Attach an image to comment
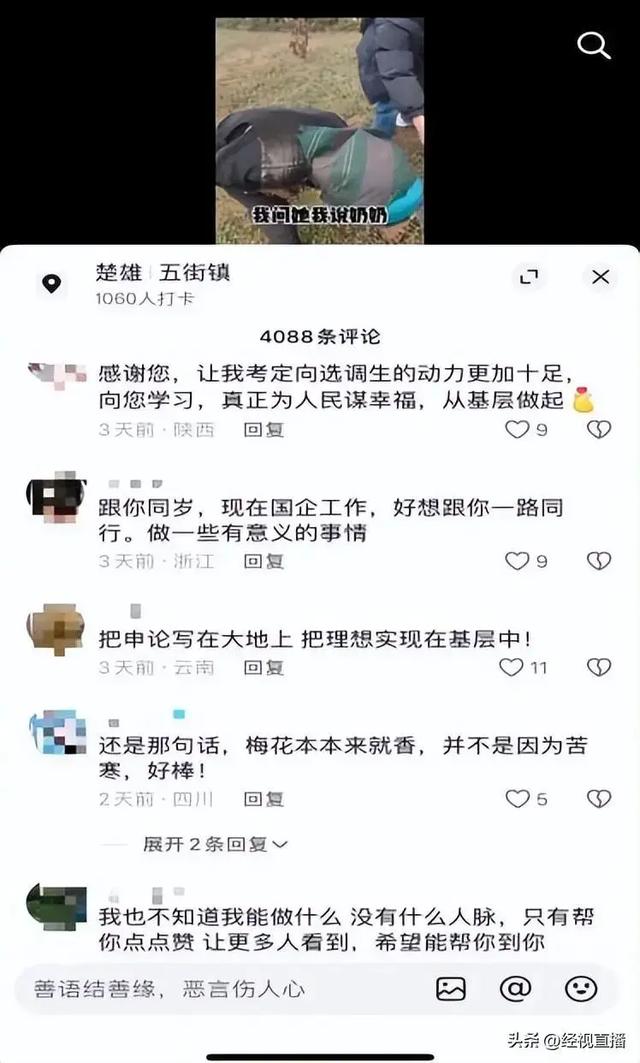 (451, 989)
